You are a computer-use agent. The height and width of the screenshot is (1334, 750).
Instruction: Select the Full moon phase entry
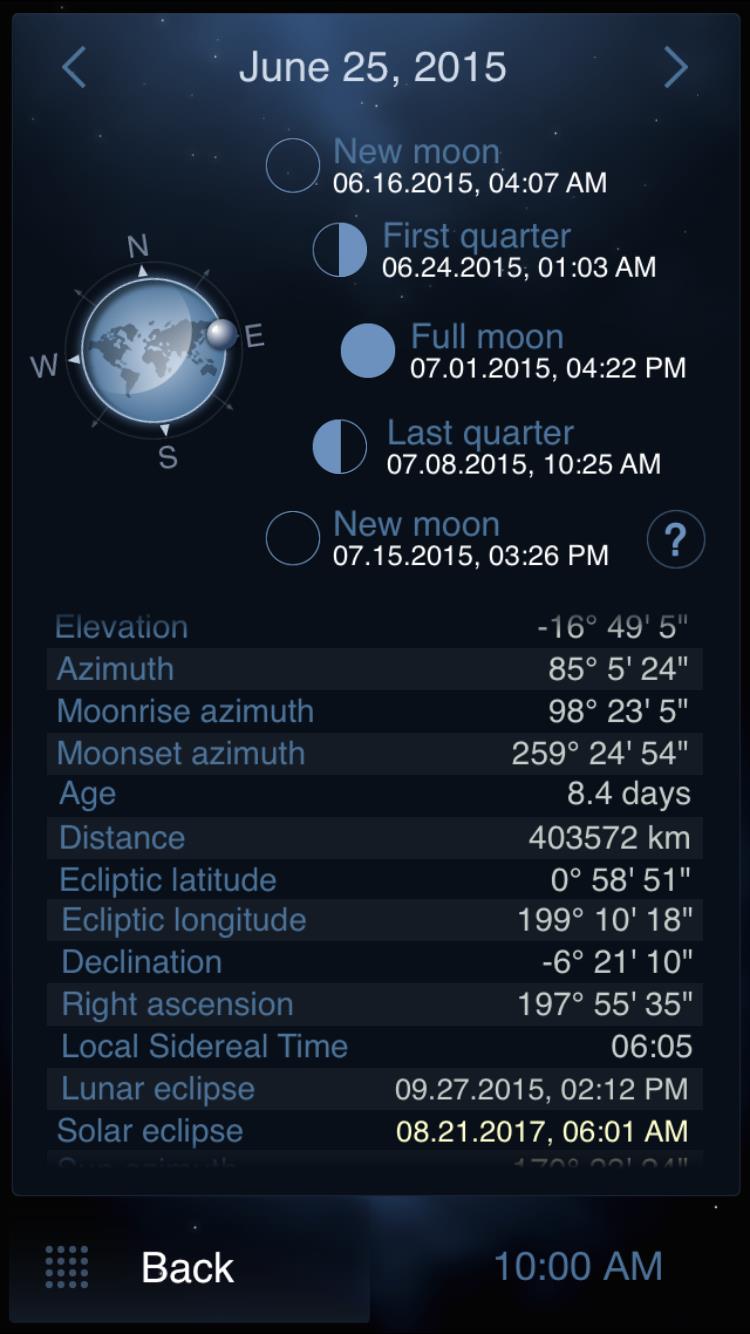[513, 351]
